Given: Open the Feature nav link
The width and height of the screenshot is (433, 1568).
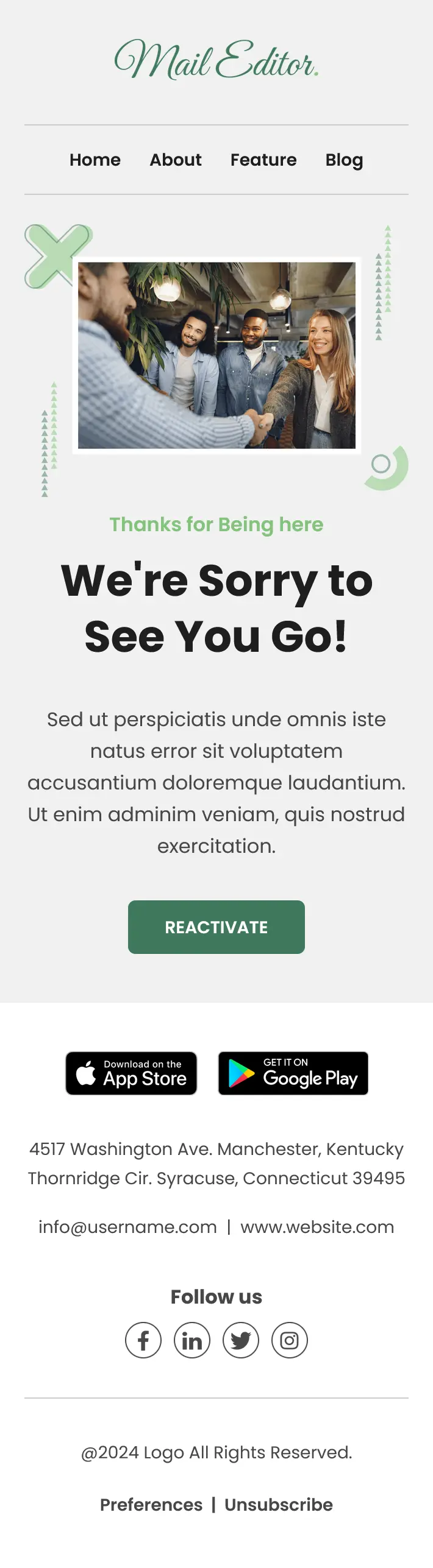Looking at the screenshot, I should coord(263,160).
